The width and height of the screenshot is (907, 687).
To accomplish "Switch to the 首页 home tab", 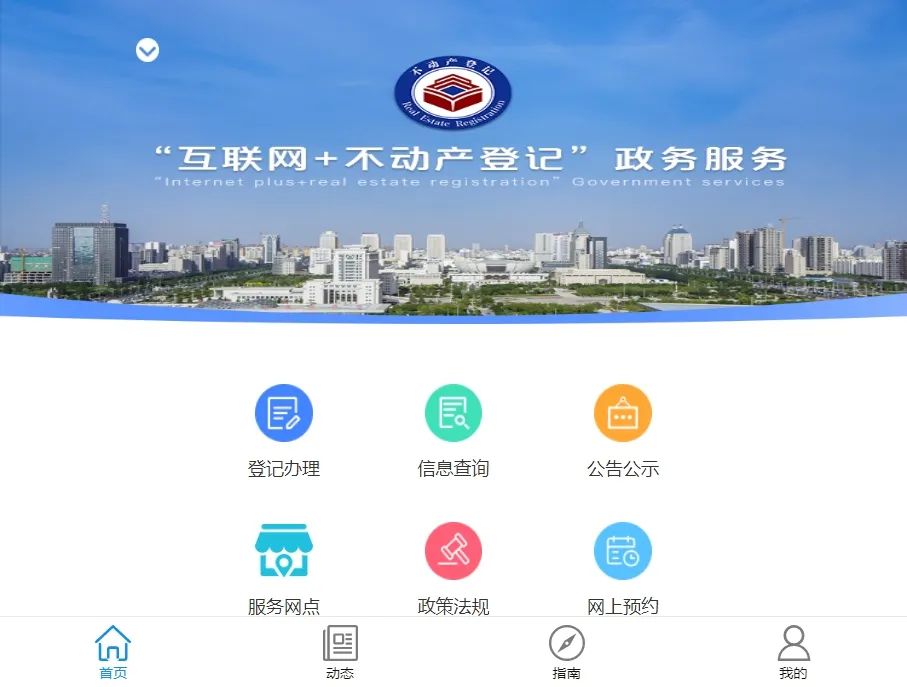I will (x=113, y=651).
